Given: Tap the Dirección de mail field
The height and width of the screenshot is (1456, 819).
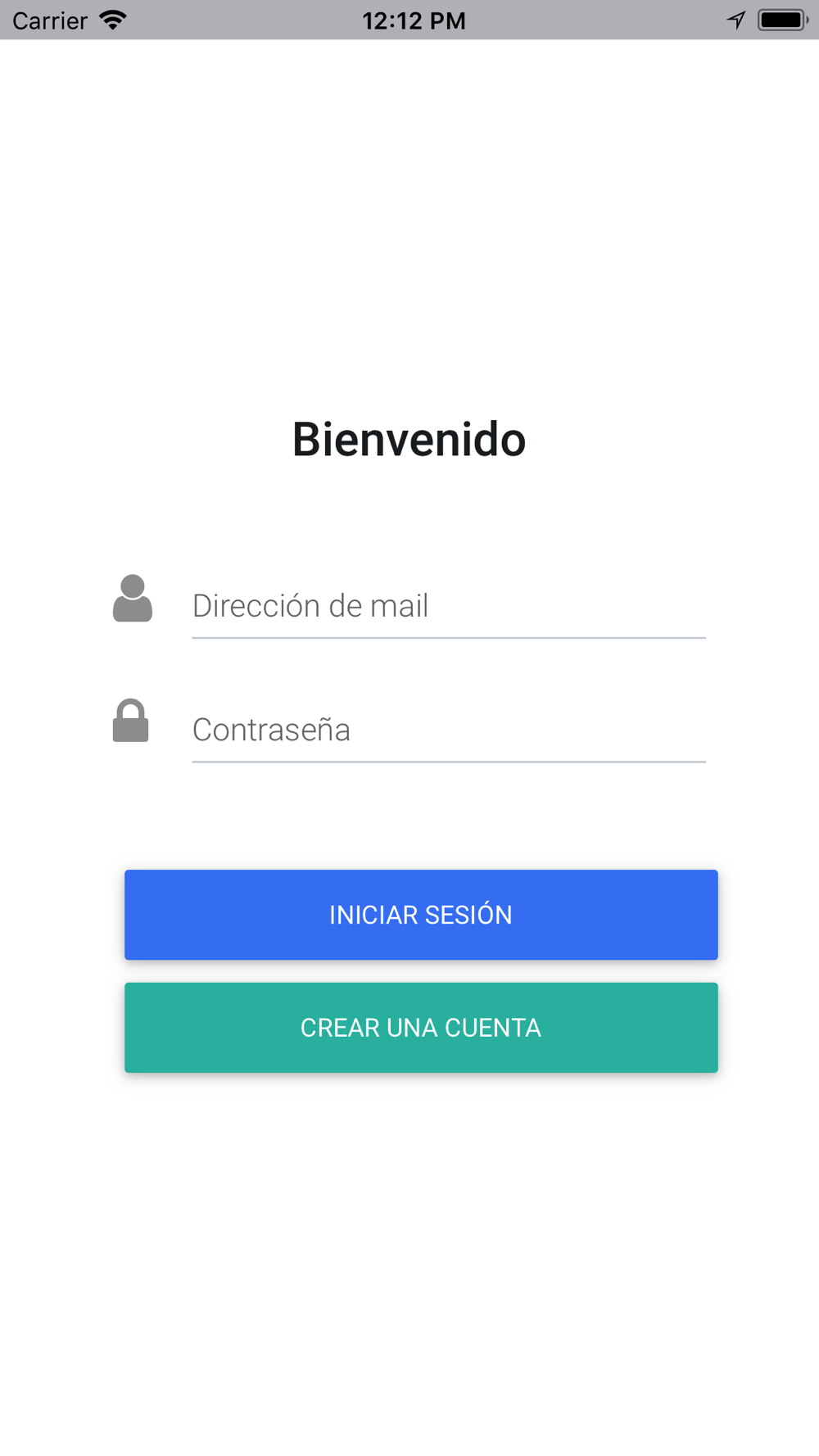Looking at the screenshot, I should point(448,607).
